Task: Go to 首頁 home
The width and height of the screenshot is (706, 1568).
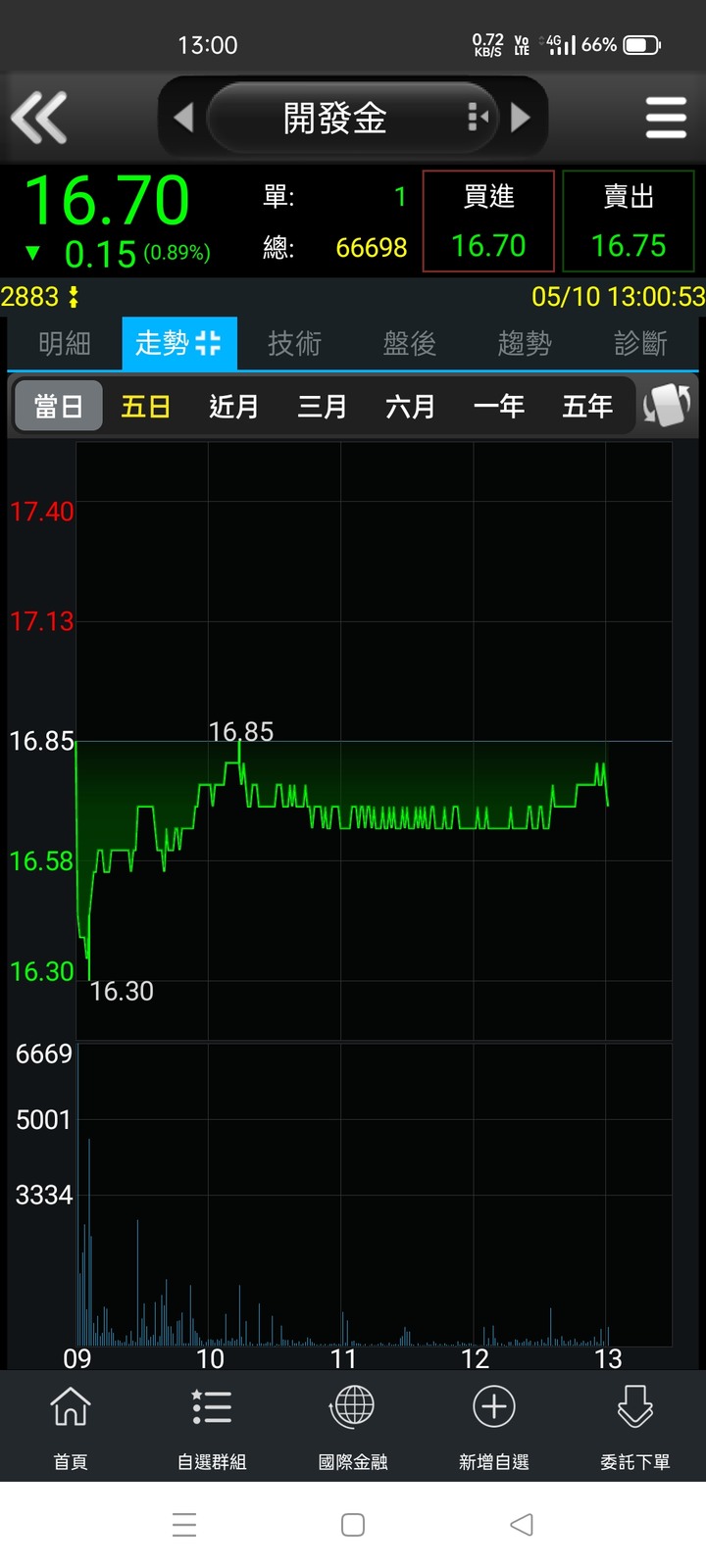Action: pos(71,1427)
